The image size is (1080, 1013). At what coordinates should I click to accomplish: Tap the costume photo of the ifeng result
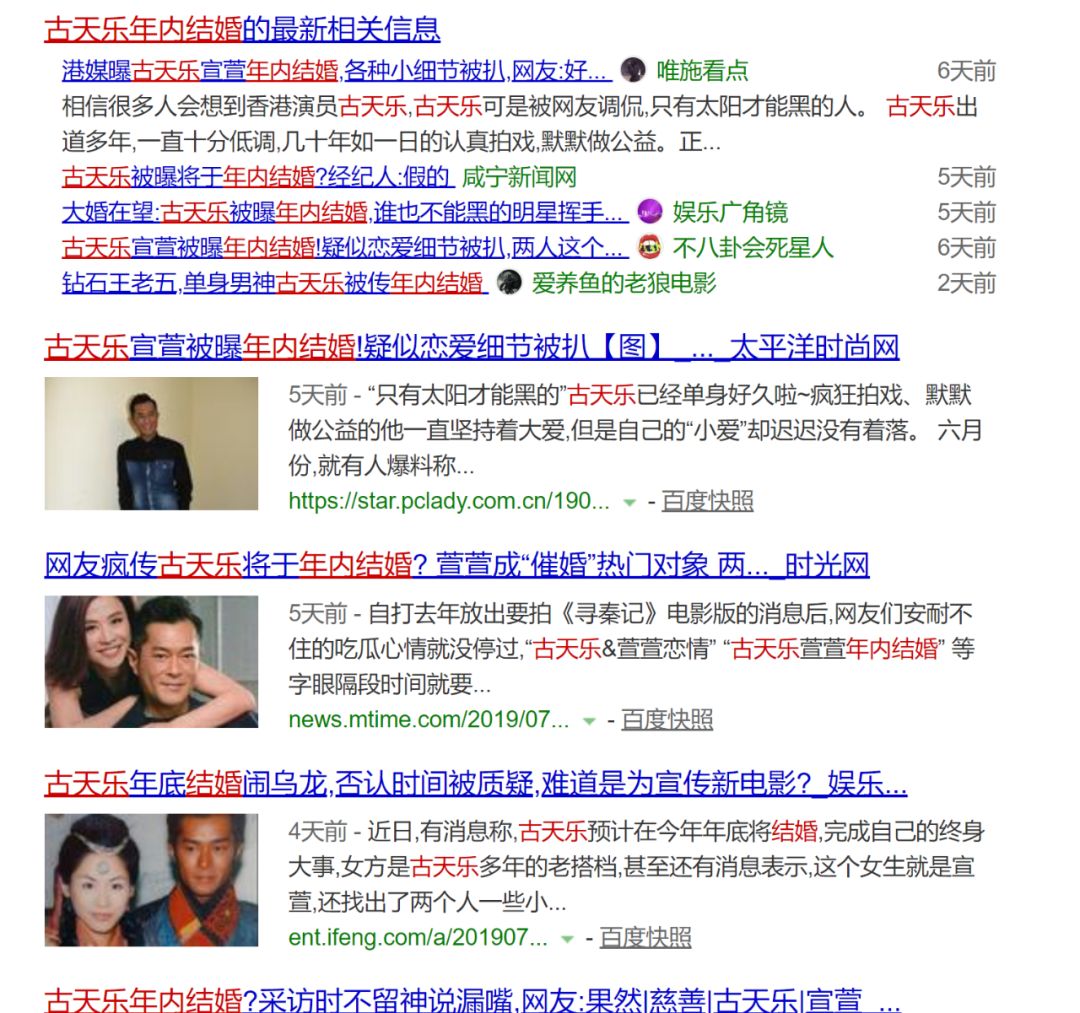click(x=151, y=879)
